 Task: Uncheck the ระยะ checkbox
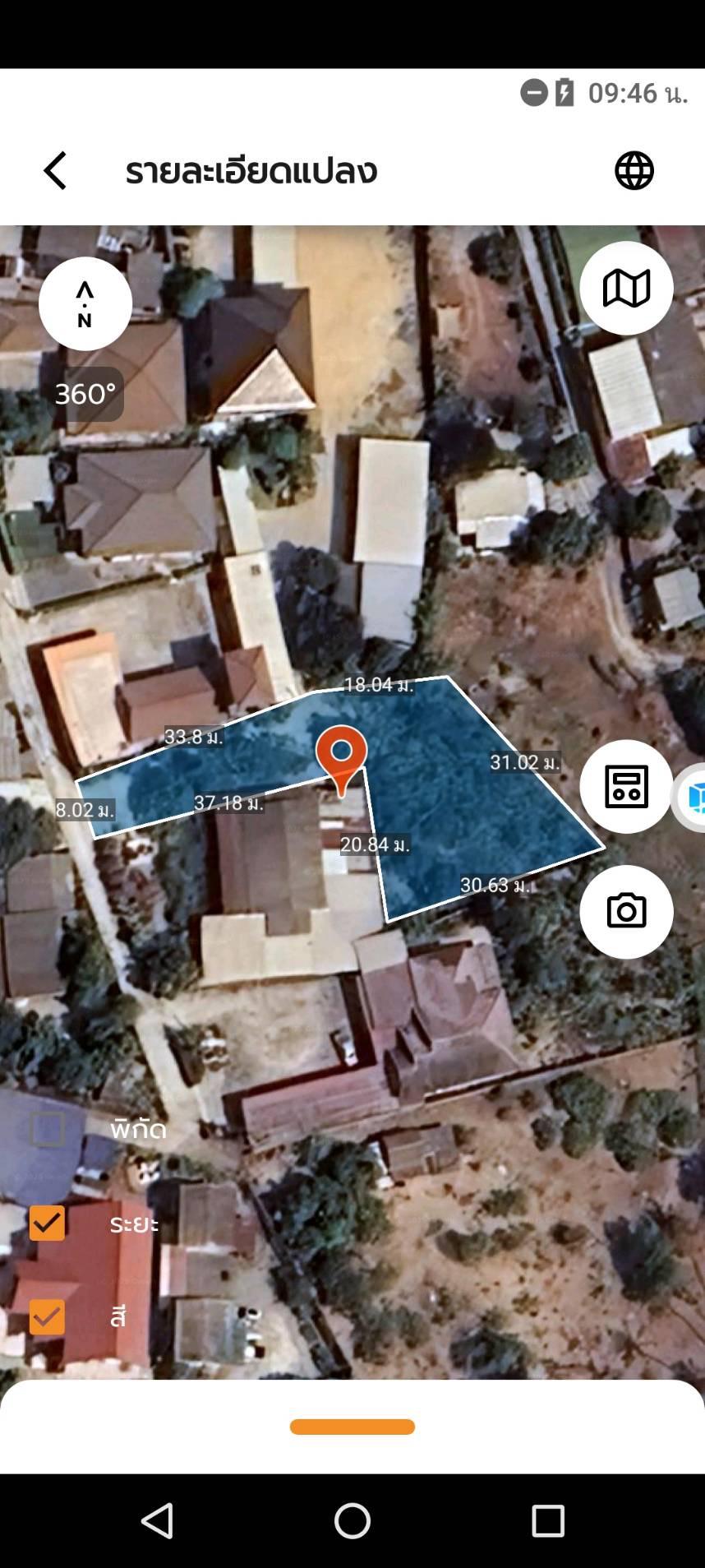48,1223
